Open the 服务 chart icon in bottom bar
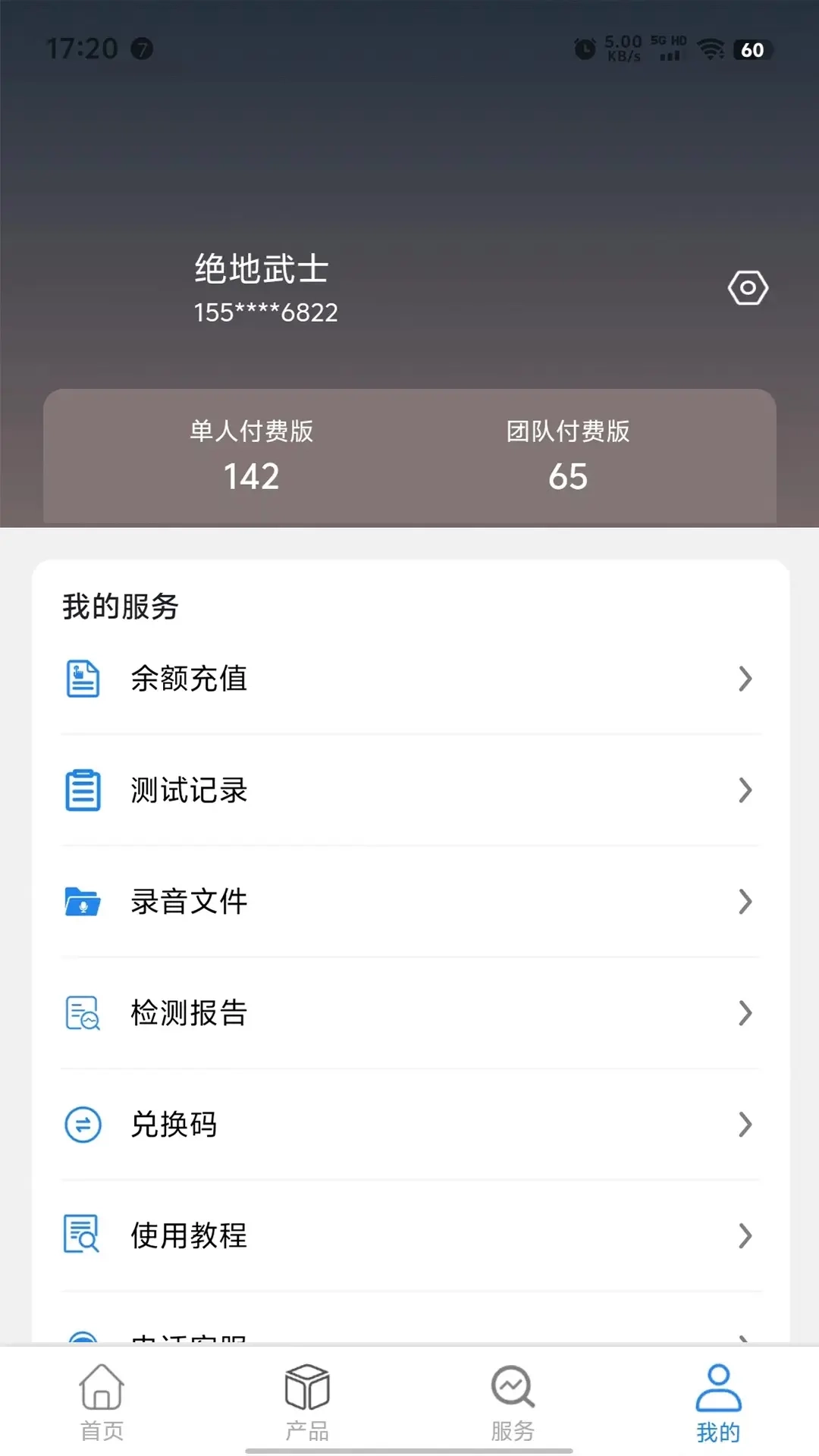Viewport: 819px width, 1456px height. [512, 1388]
